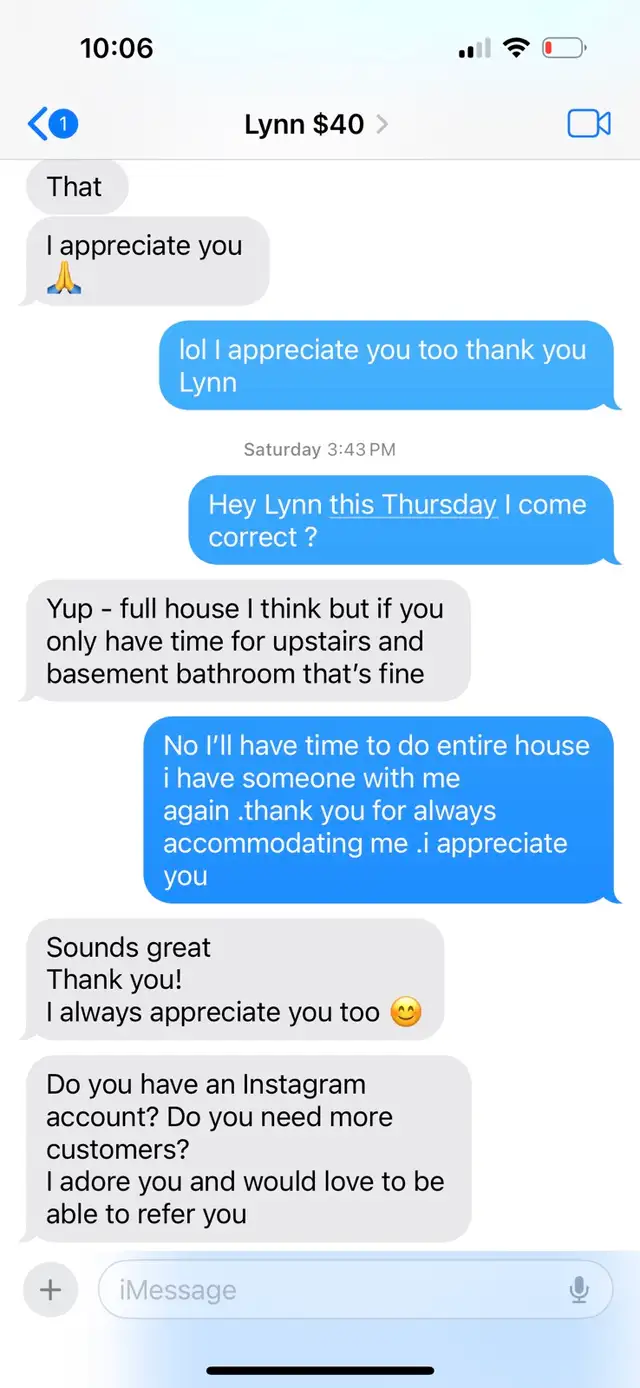Start a FaceTime video call
Viewport: 640px width, 1388px height.
tap(589, 124)
